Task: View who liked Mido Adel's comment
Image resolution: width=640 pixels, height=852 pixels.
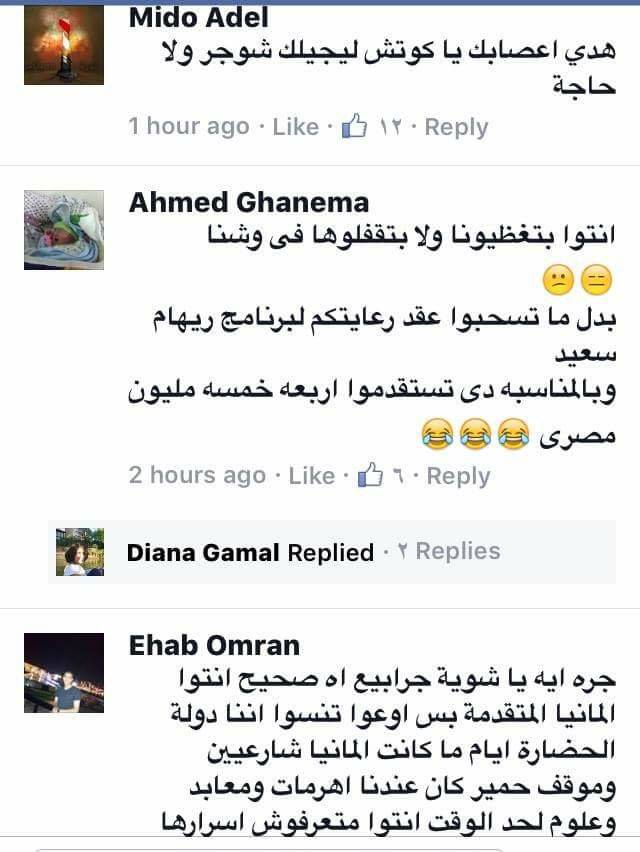Action: pos(371,127)
